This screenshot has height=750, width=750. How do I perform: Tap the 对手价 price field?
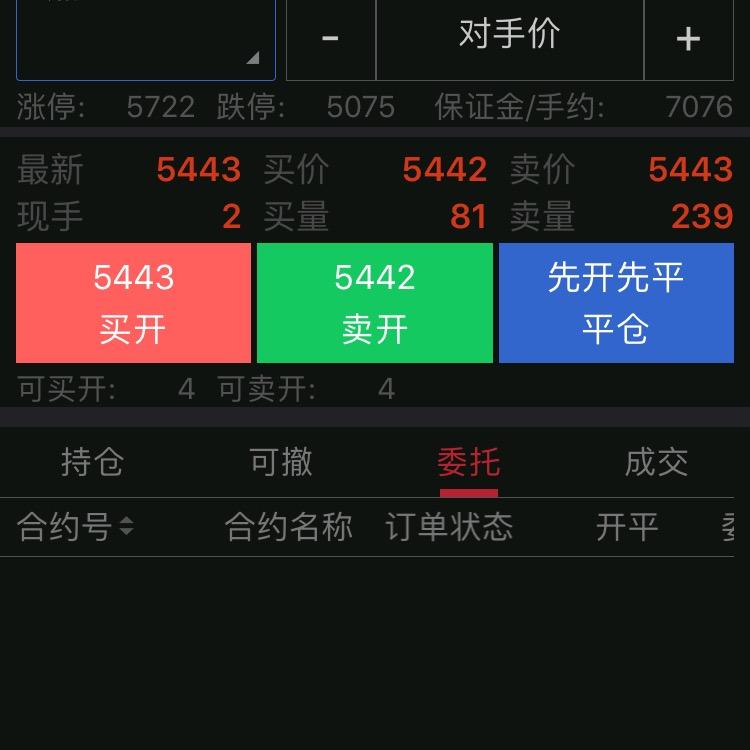point(509,36)
